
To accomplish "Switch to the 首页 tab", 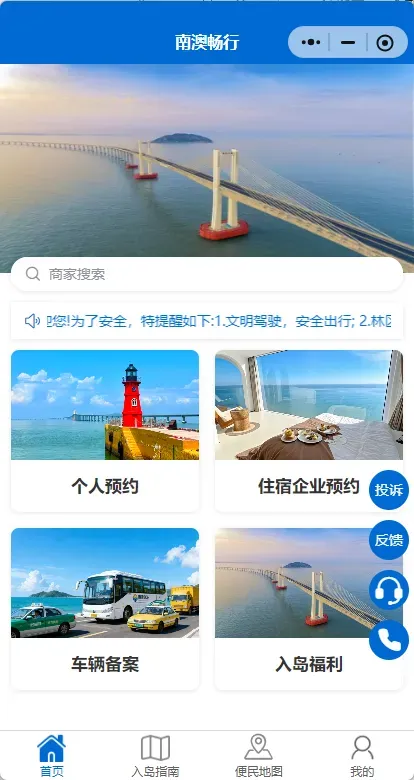I will coord(52,756).
